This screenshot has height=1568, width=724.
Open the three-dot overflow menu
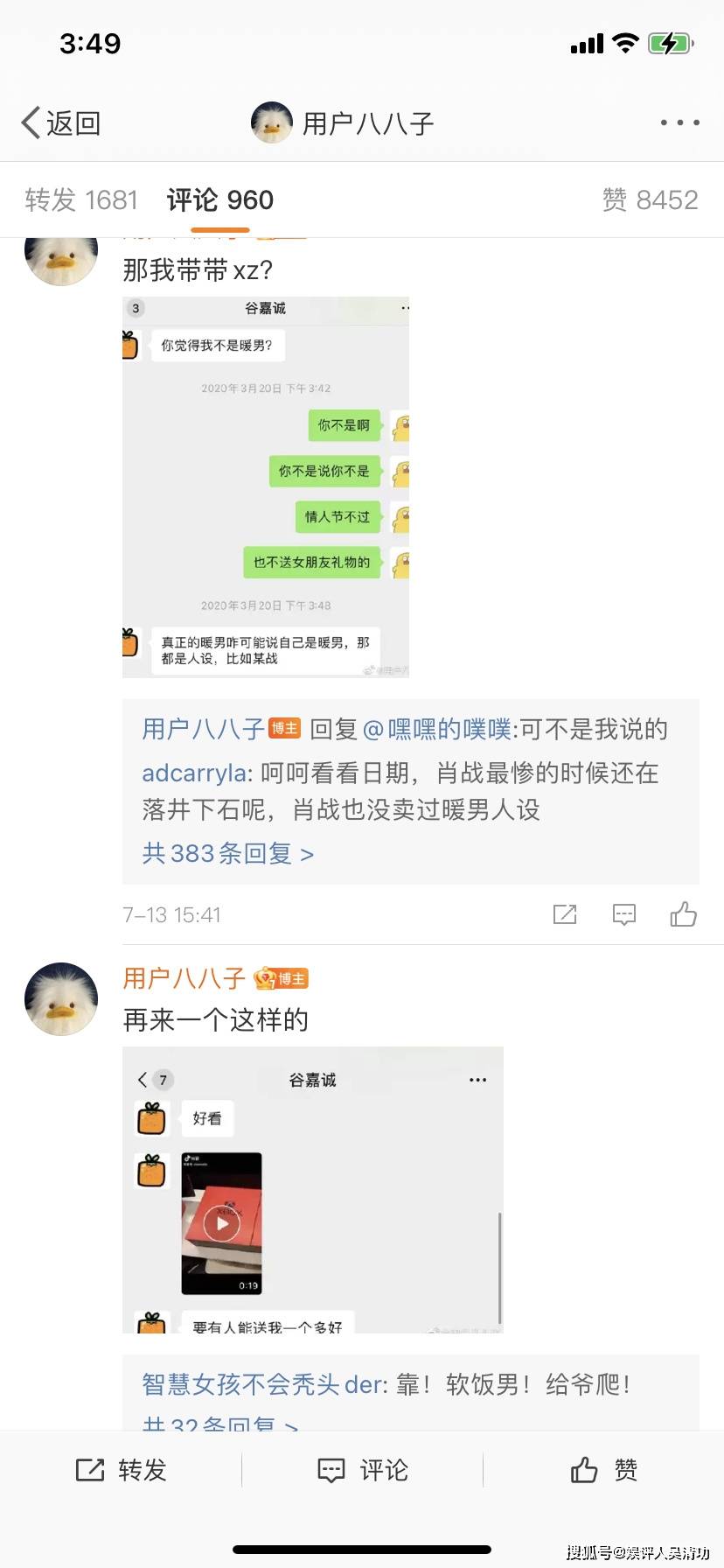[x=679, y=122]
